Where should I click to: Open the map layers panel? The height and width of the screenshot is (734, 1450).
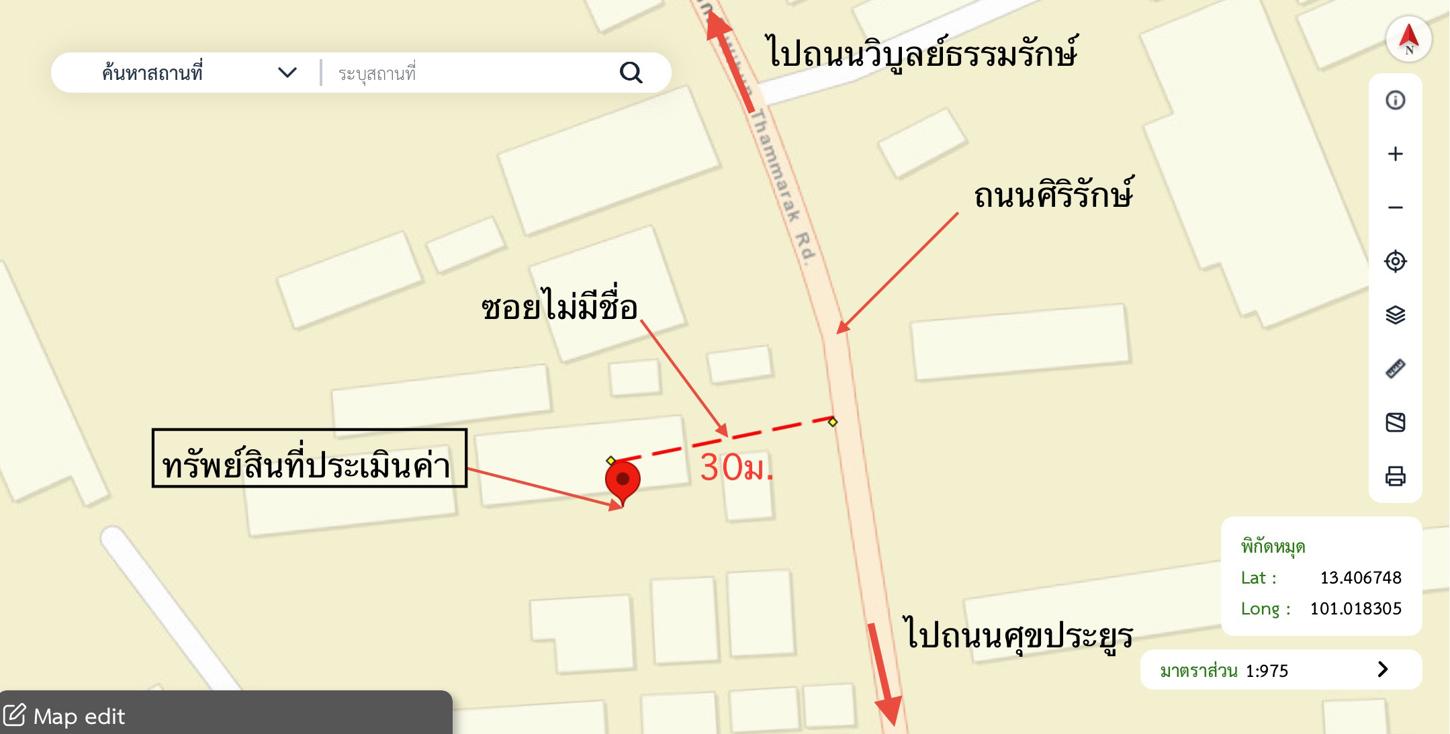(x=1395, y=315)
